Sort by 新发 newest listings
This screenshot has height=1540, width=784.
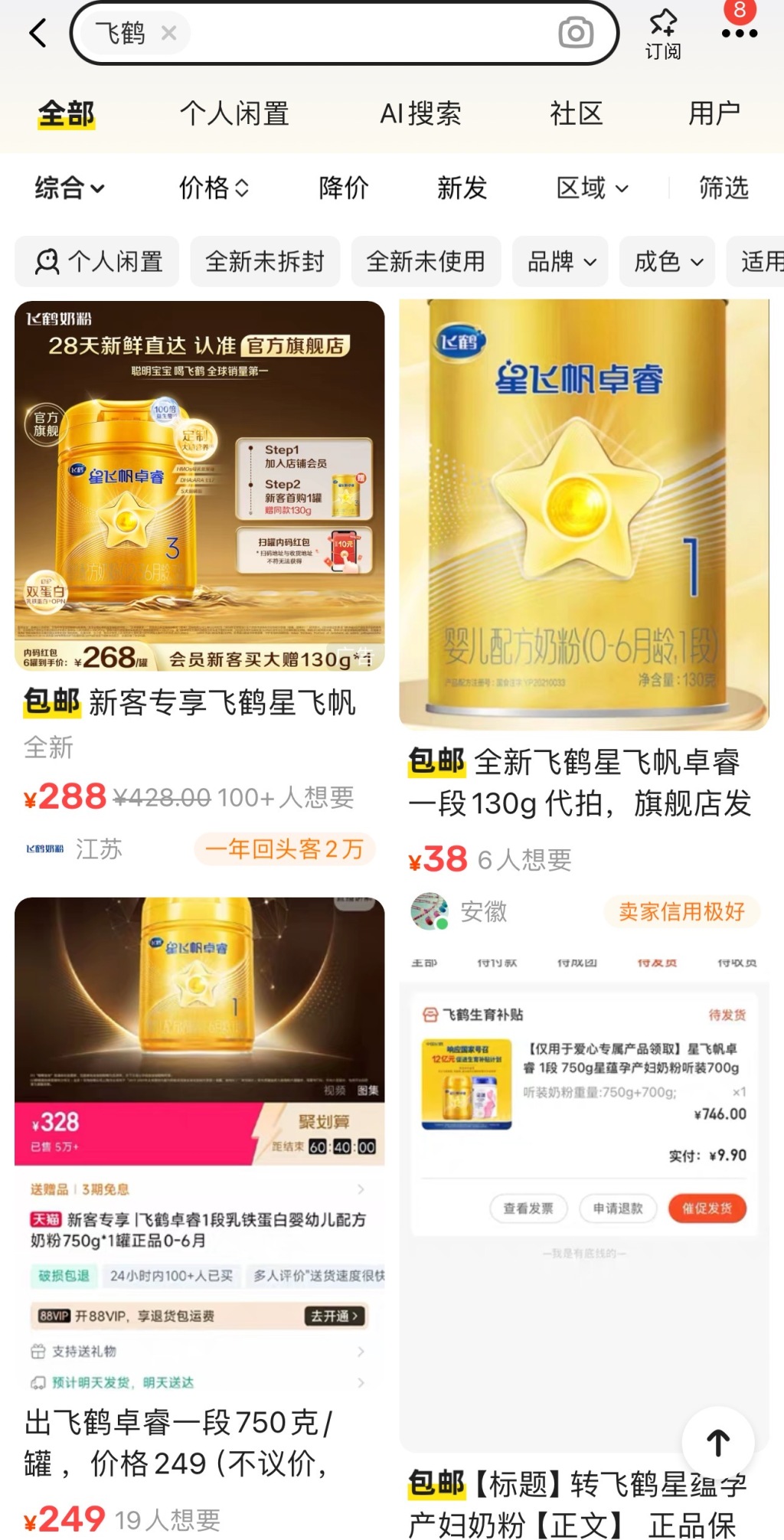(462, 188)
